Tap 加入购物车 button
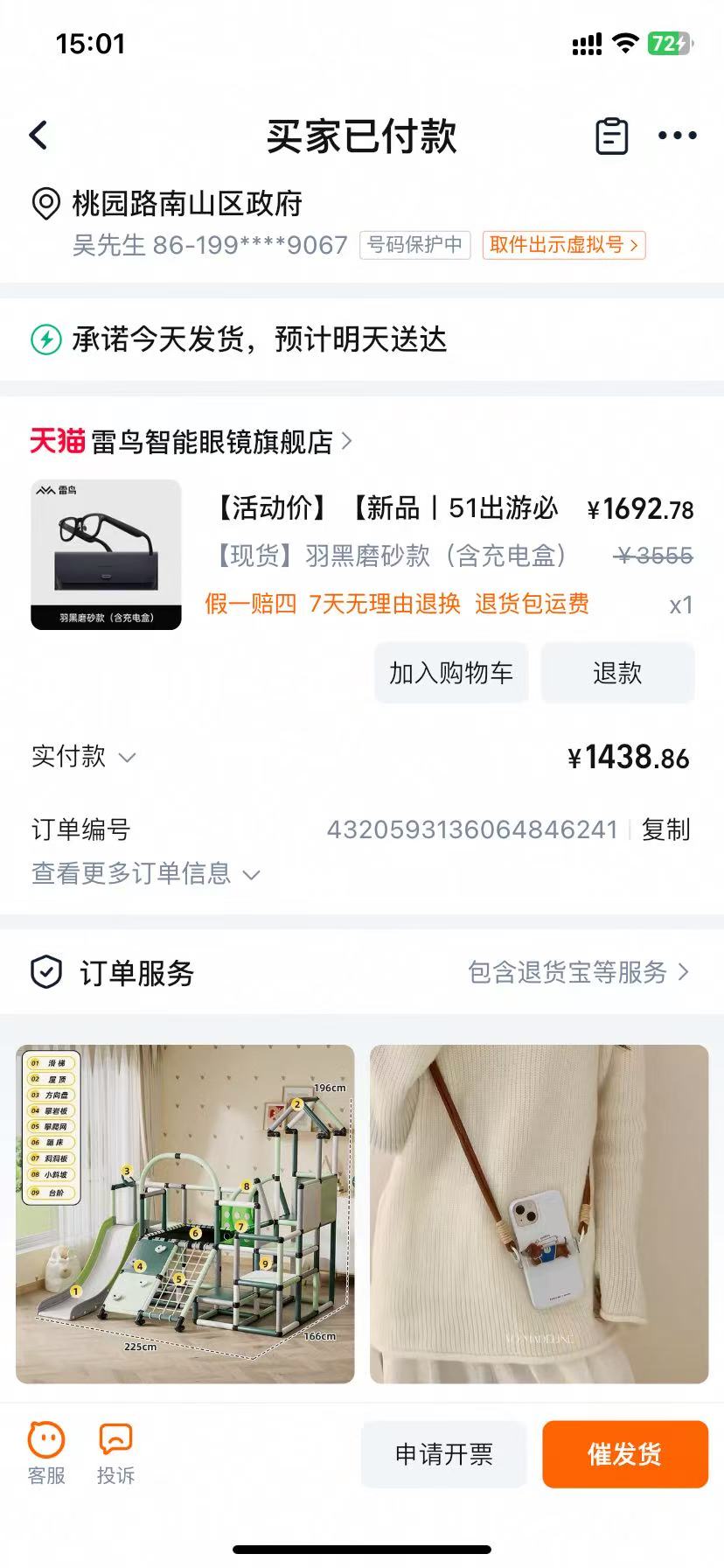Image resolution: width=724 pixels, height=1568 pixels. click(x=451, y=673)
